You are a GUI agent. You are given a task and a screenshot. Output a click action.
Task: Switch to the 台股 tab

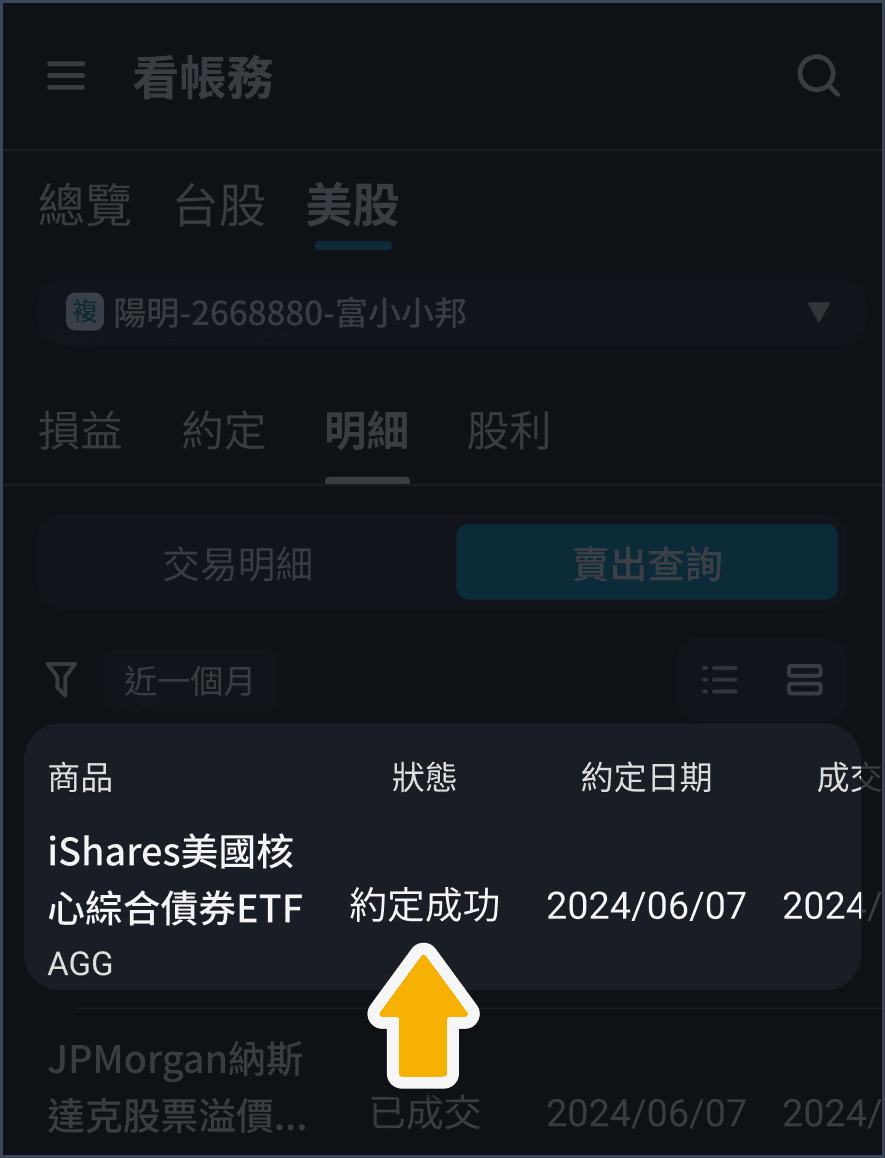pyautogui.click(x=220, y=206)
